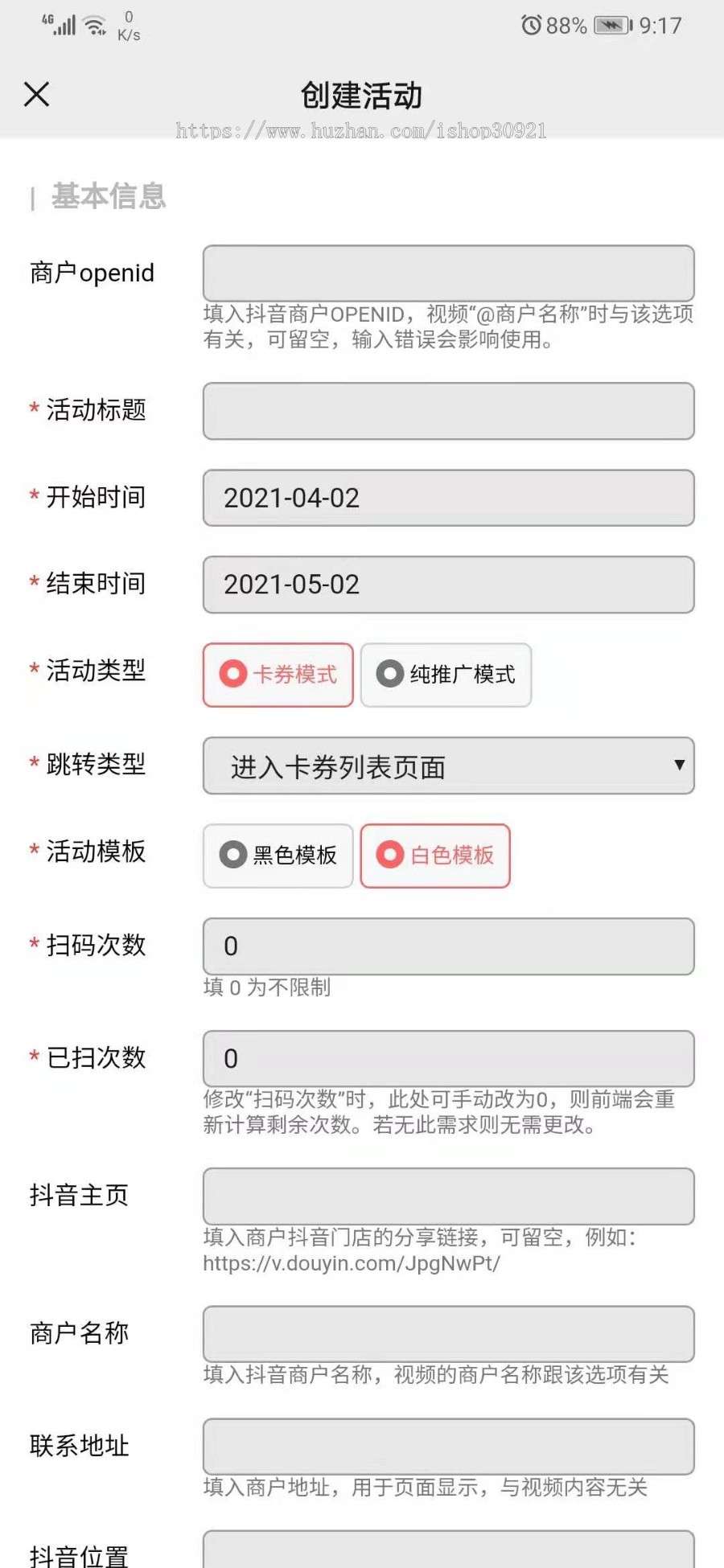The image size is (724, 1568).
Task: Tap the 扫码次数 input field
Action: [448, 946]
